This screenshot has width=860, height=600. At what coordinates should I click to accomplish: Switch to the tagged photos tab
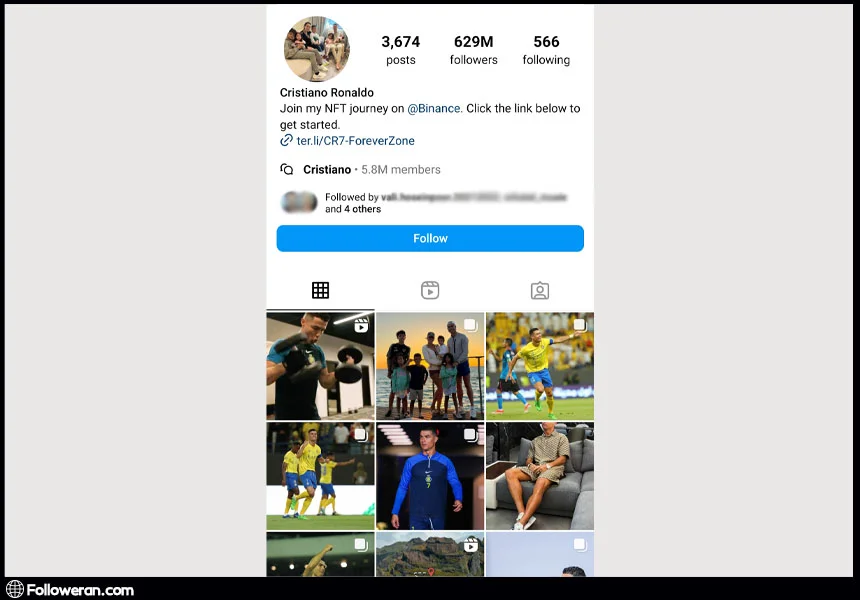539,290
